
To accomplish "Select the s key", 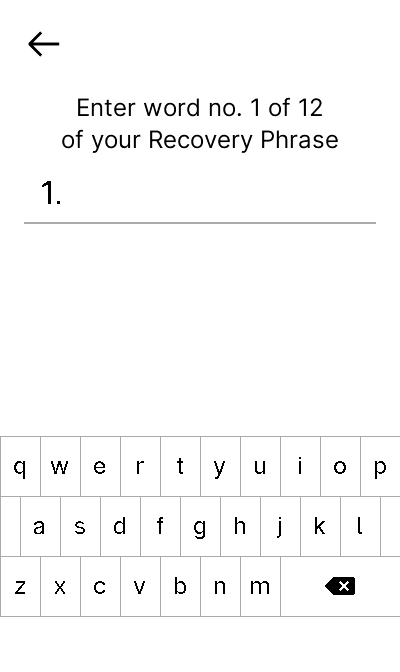I will (80, 526).
